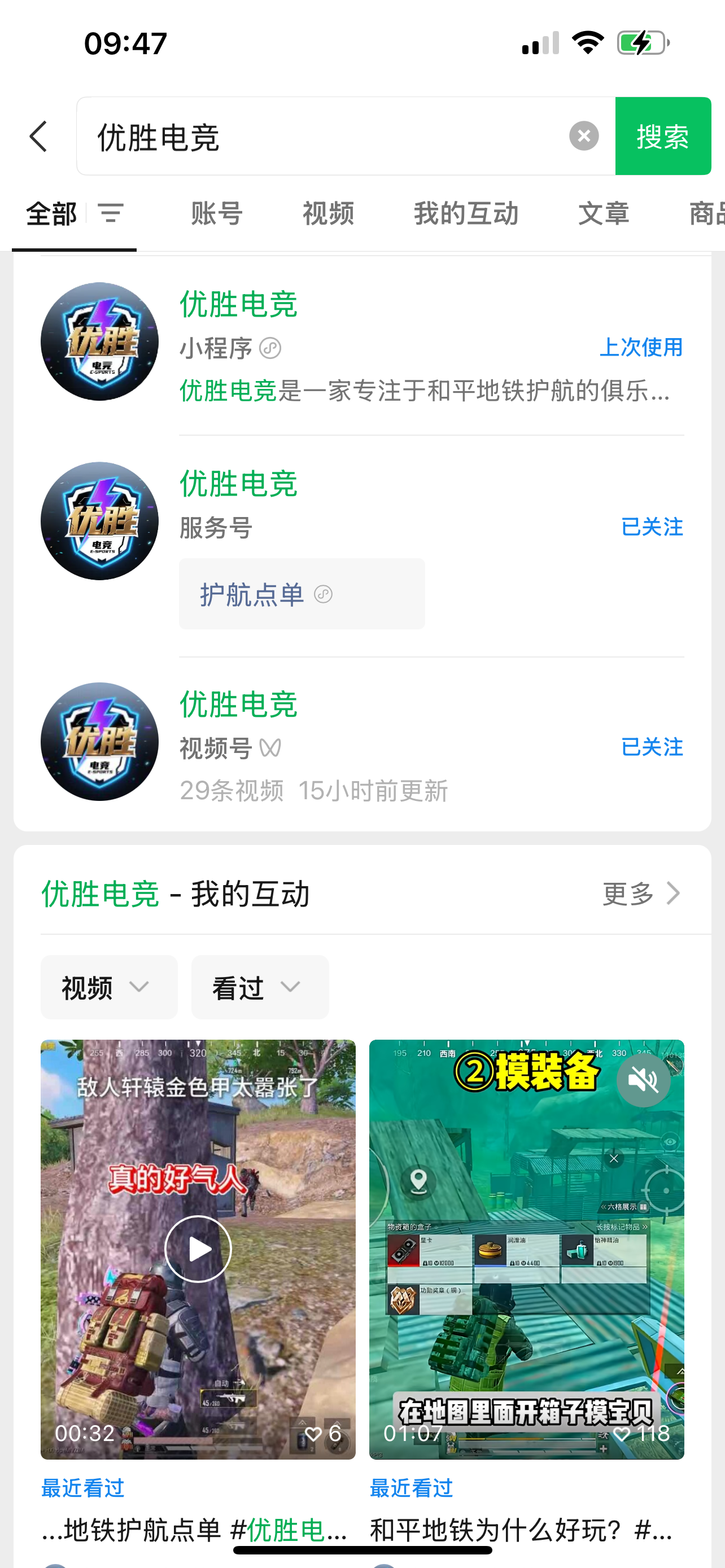Viewport: 725px width, 1568px height.
Task: Switch to the 视频 tab
Action: coord(328,213)
